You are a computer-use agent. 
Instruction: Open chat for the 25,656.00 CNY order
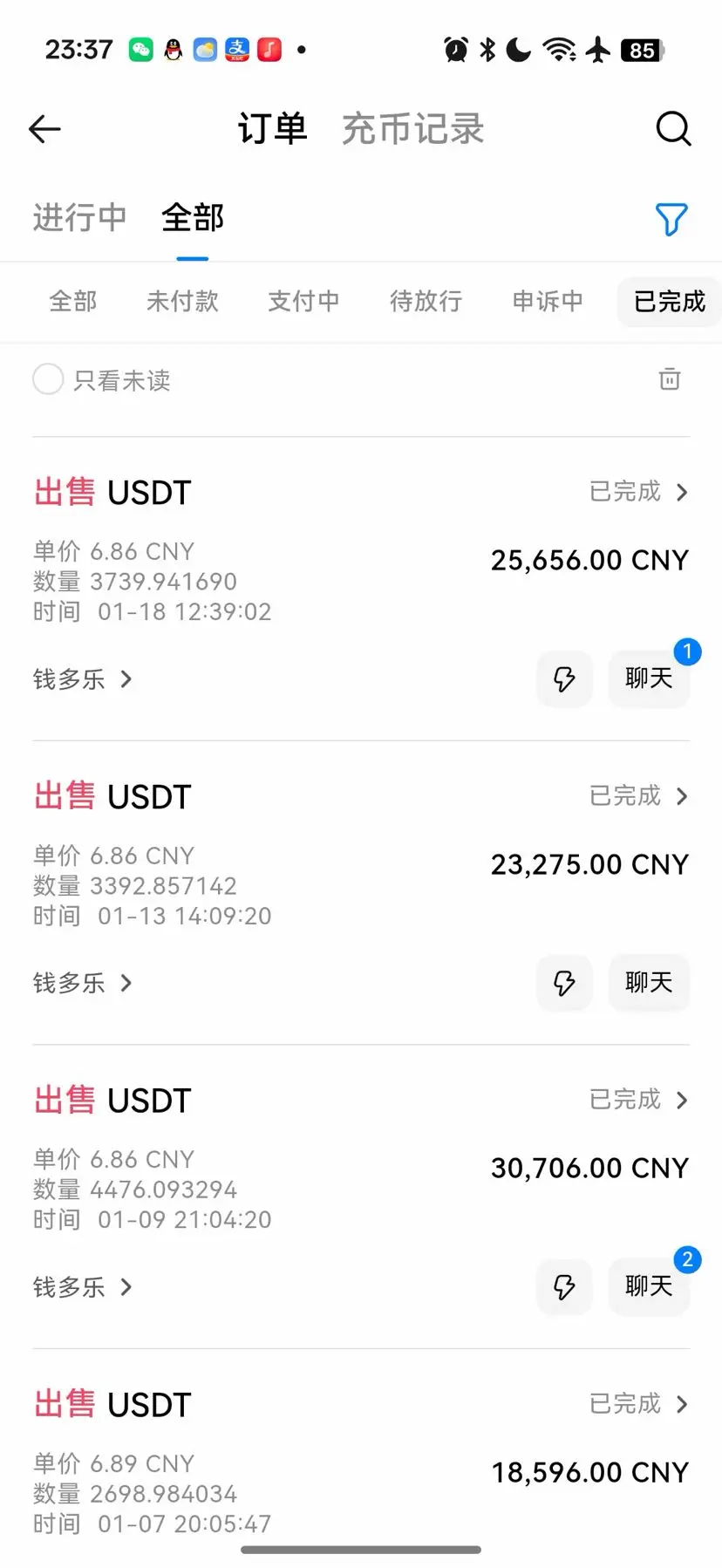click(x=649, y=678)
